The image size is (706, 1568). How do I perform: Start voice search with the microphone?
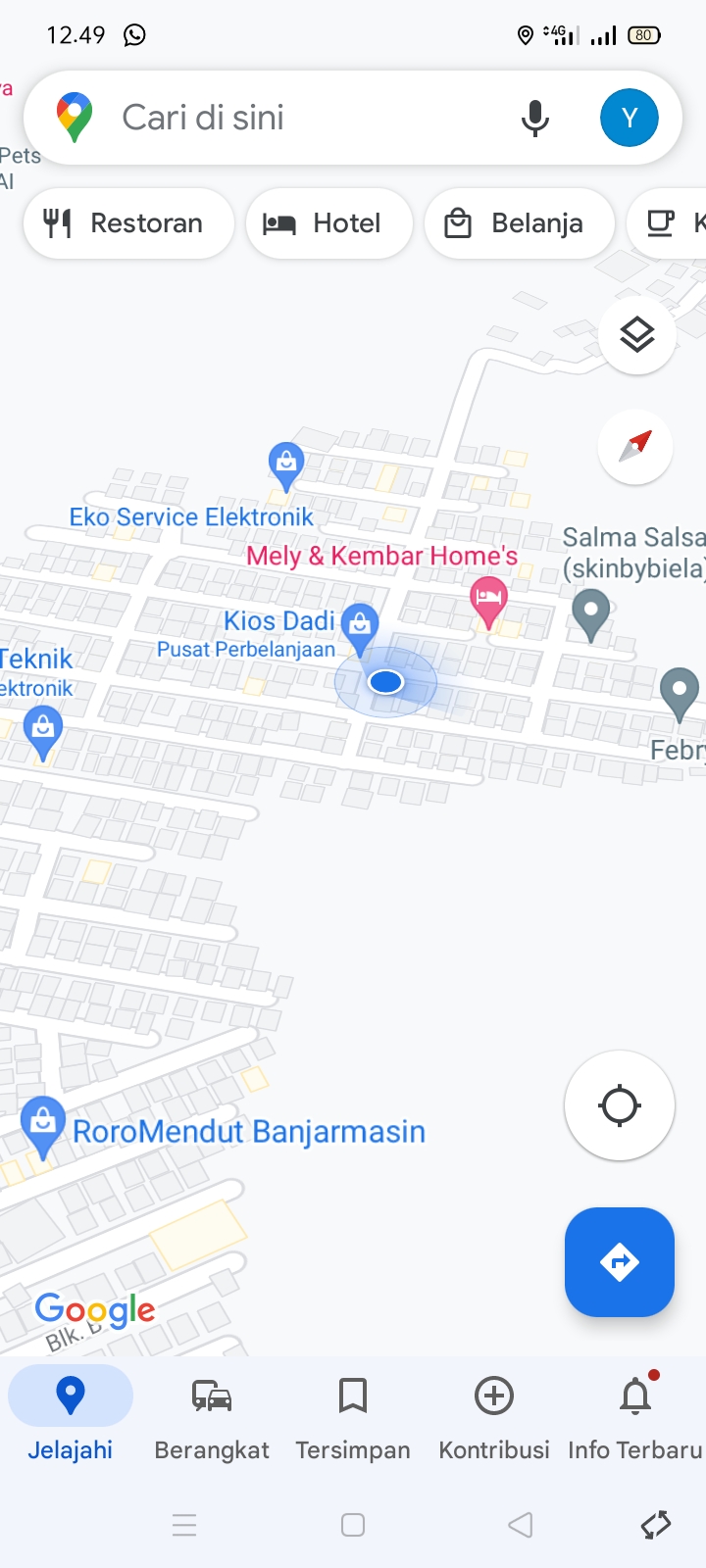534,118
